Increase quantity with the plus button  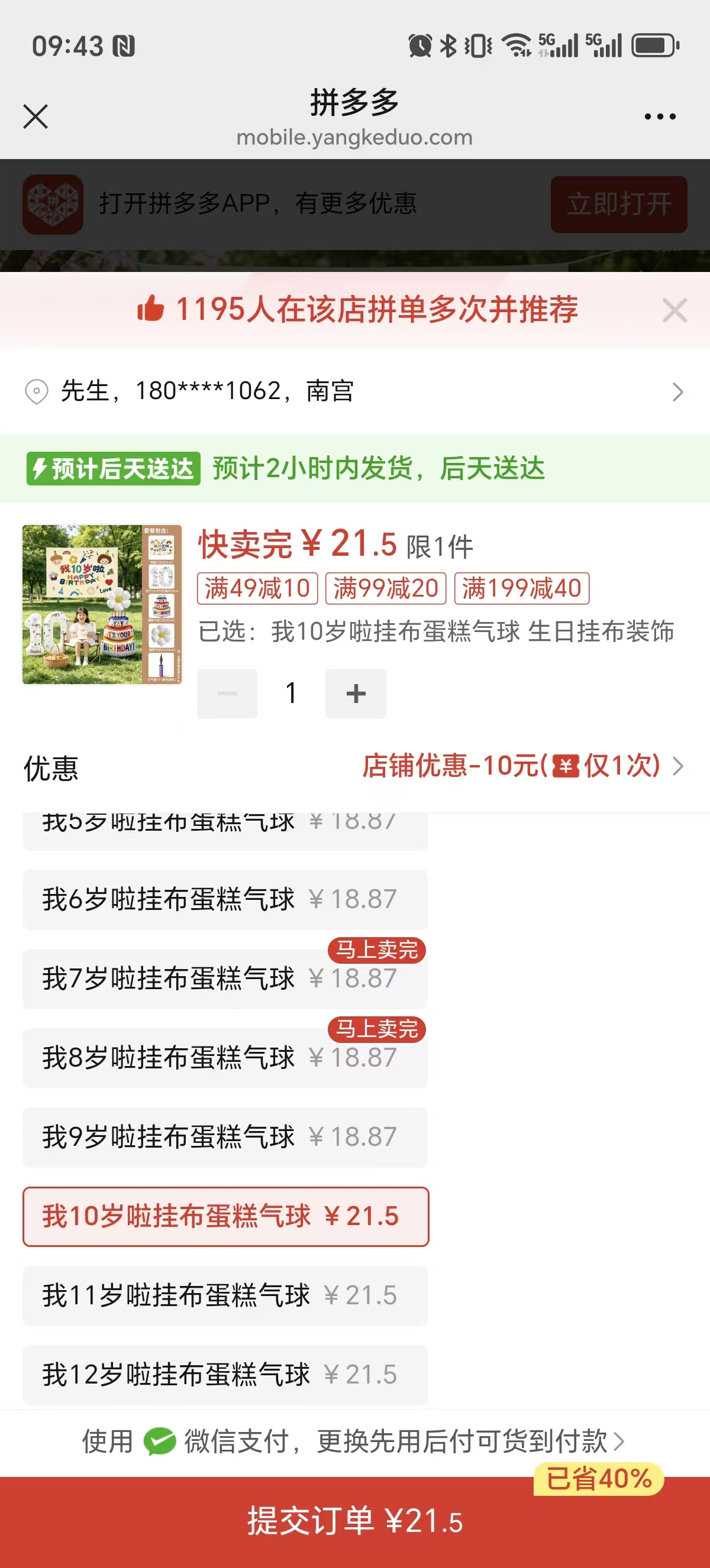point(356,694)
